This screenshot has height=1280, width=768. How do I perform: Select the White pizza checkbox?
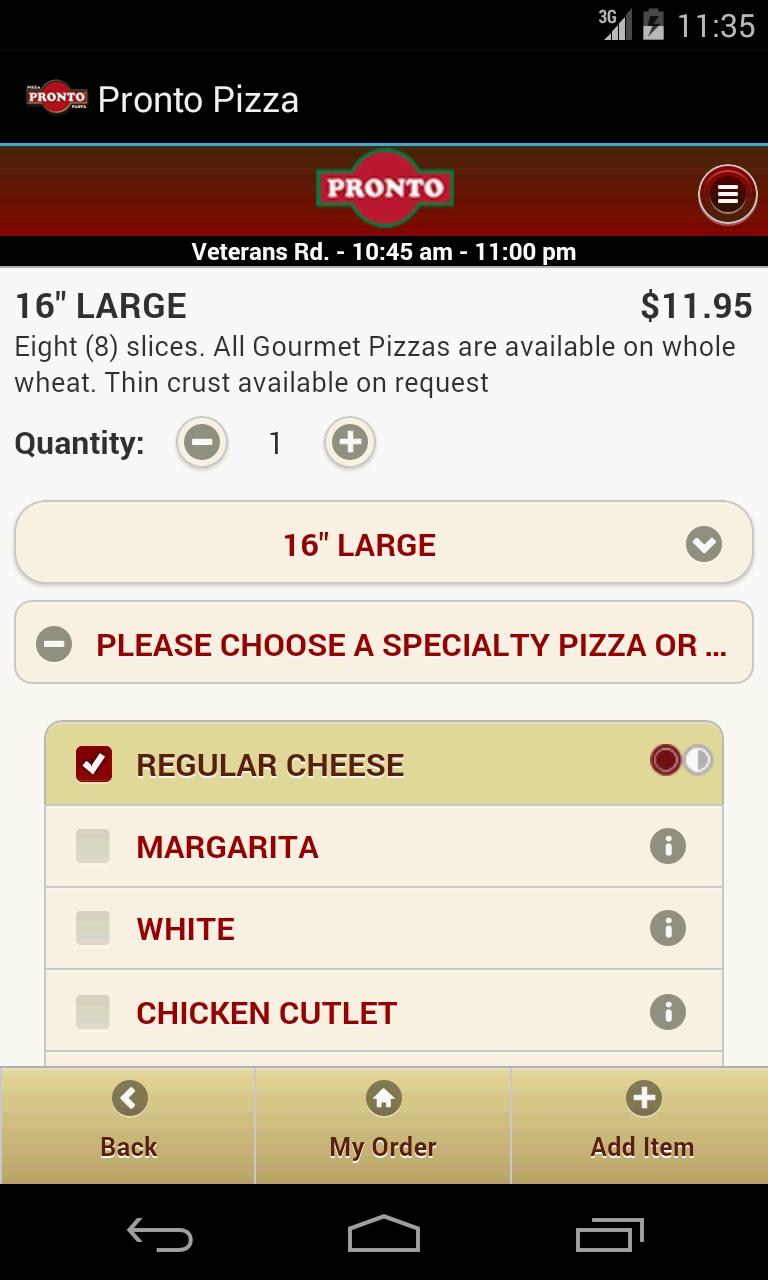(x=93, y=928)
